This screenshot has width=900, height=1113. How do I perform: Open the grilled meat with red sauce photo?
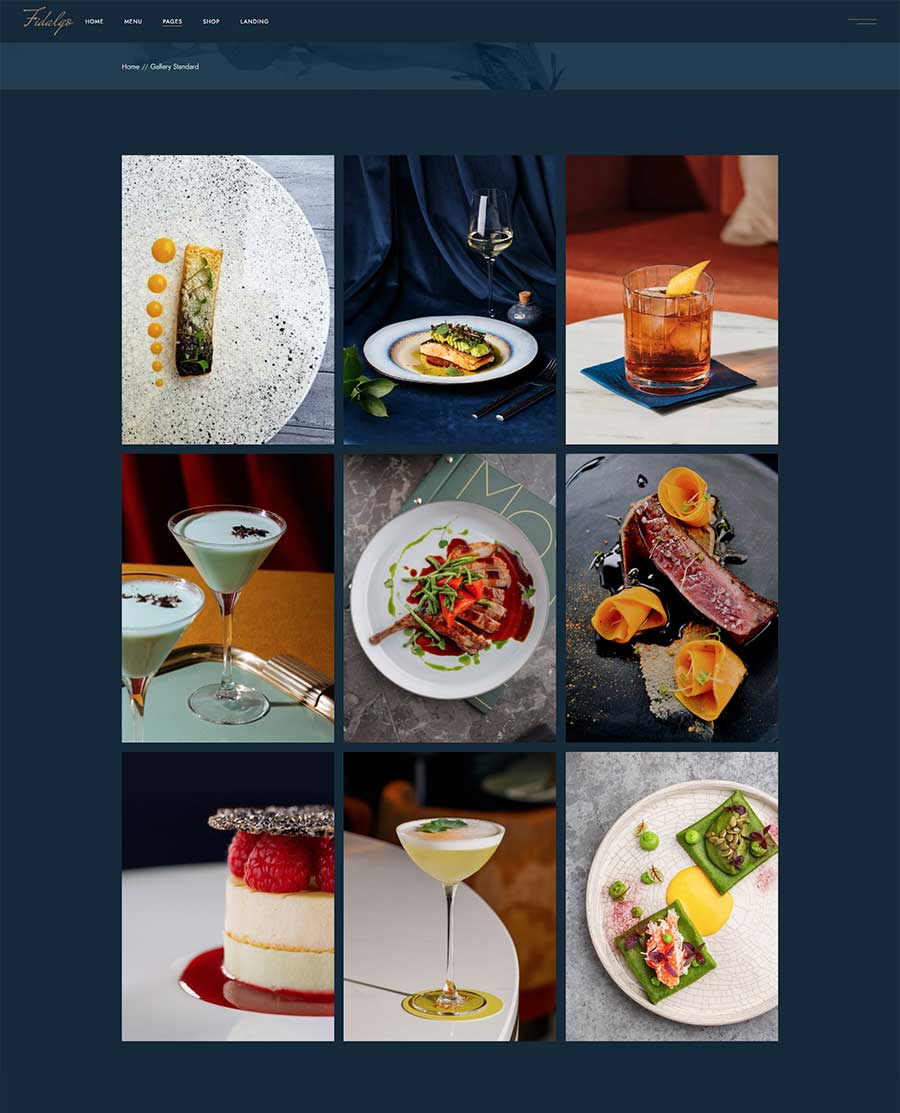click(450, 598)
